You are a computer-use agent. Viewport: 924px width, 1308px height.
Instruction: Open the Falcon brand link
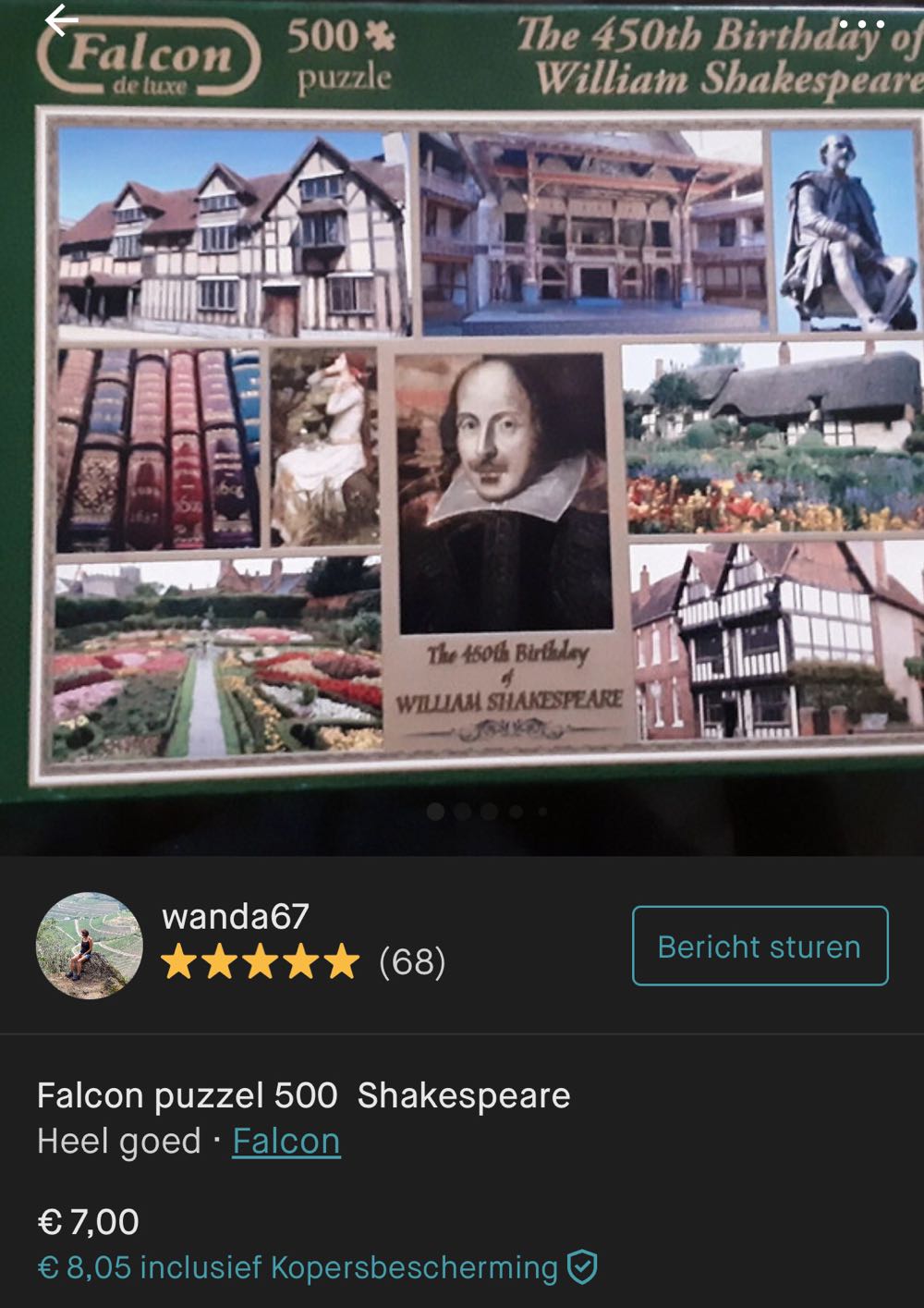[286, 1142]
